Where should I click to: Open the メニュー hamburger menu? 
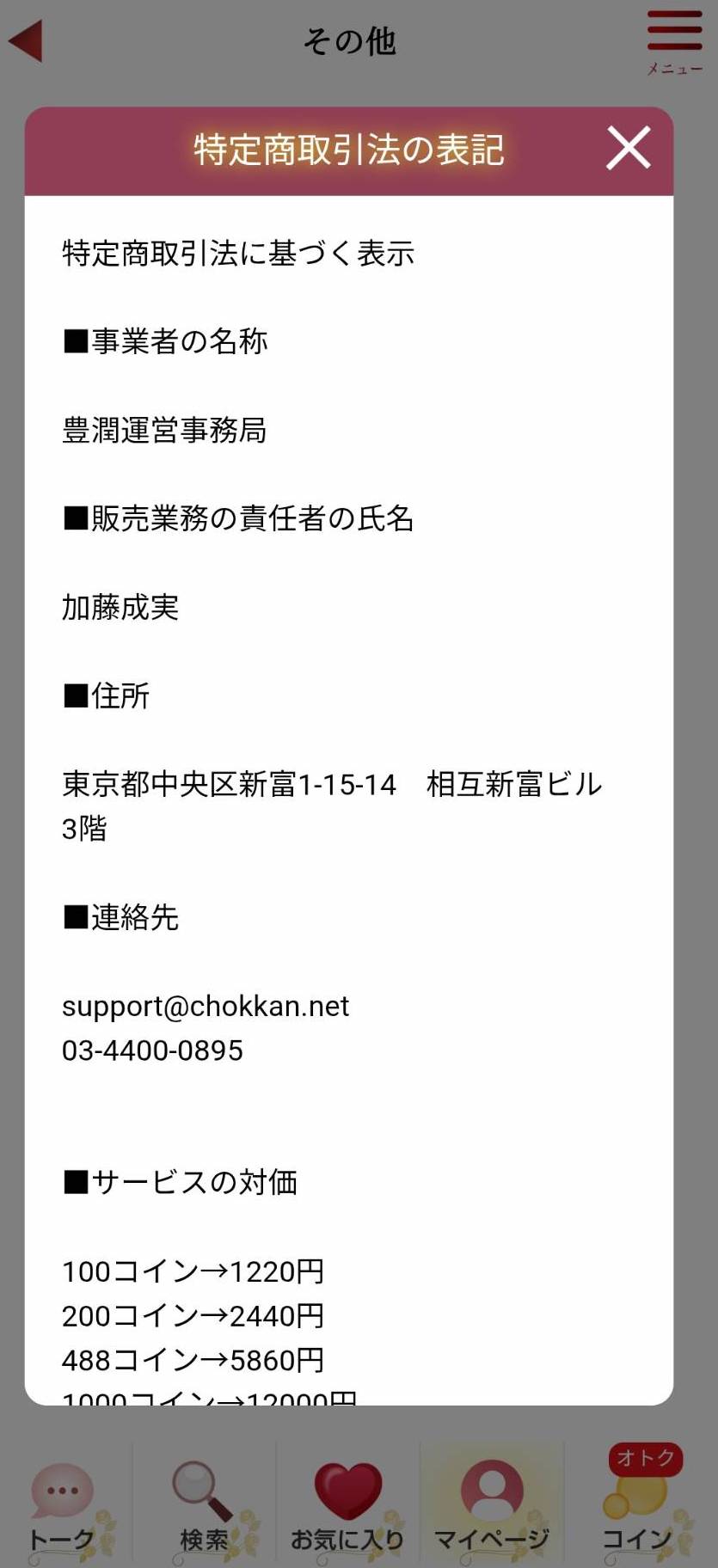tap(675, 41)
